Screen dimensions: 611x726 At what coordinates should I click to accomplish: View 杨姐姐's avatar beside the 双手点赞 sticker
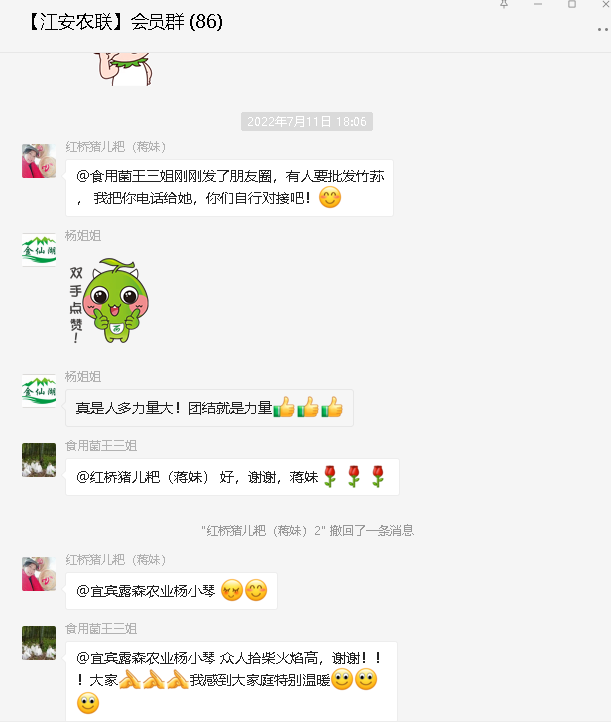pyautogui.click(x=39, y=250)
